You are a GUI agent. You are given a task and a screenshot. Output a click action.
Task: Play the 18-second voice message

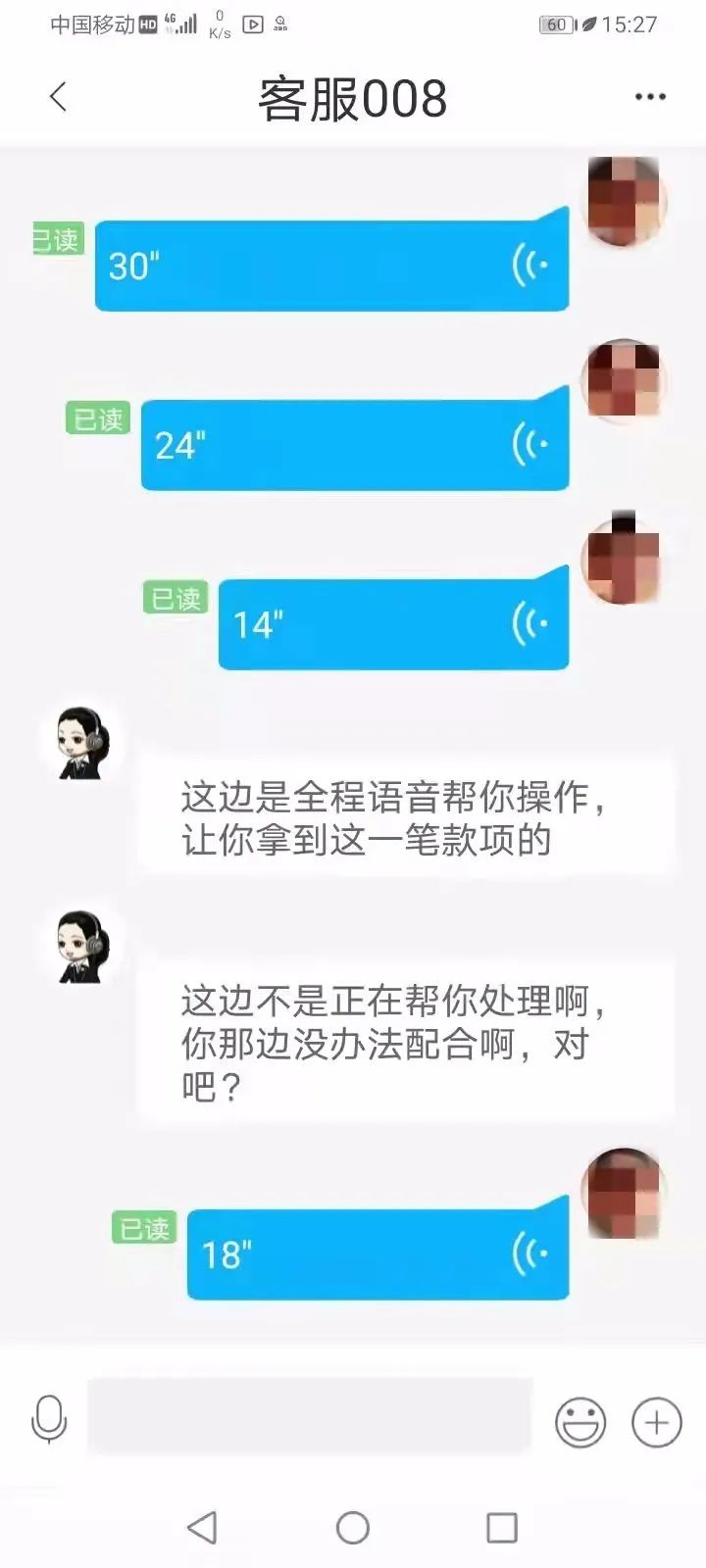tap(378, 1254)
